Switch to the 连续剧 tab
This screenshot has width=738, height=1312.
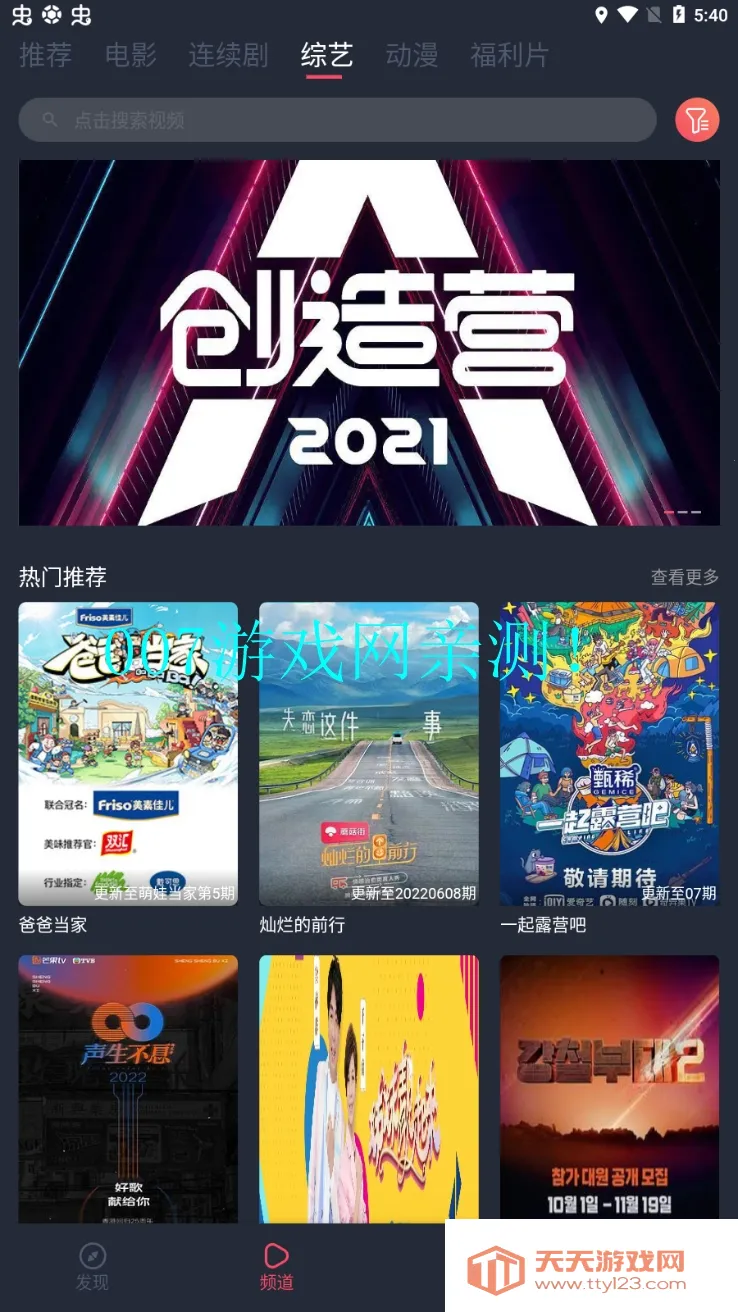pyautogui.click(x=228, y=56)
